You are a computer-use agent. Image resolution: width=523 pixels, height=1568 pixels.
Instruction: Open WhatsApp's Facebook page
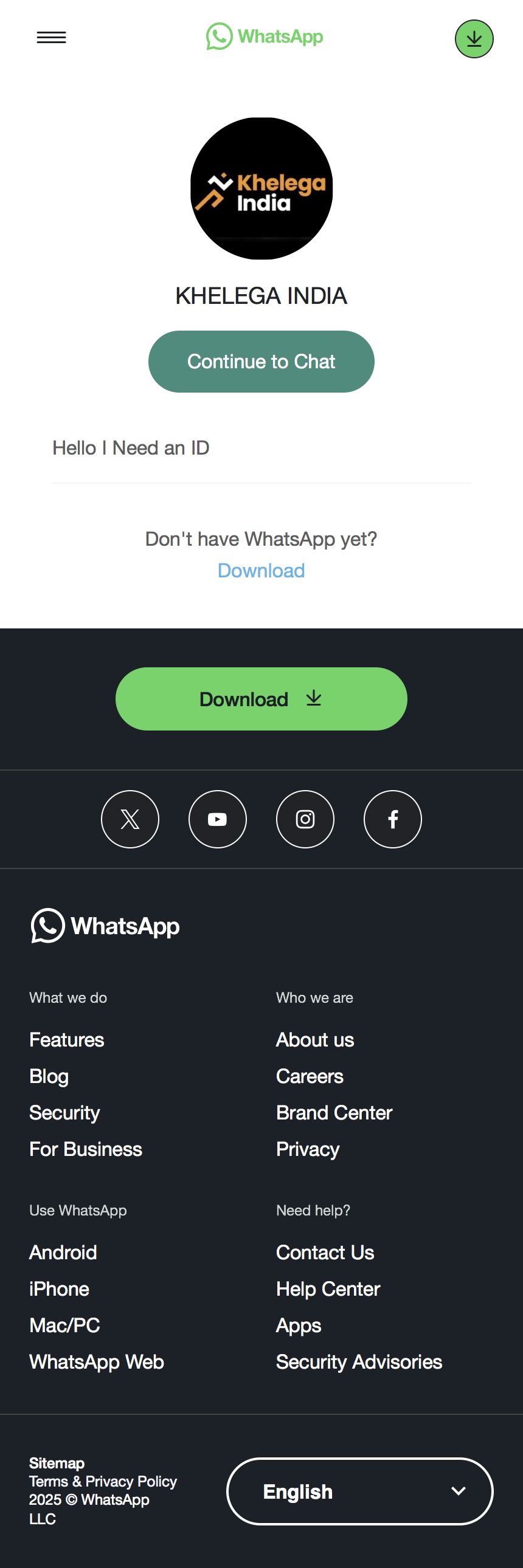393,819
